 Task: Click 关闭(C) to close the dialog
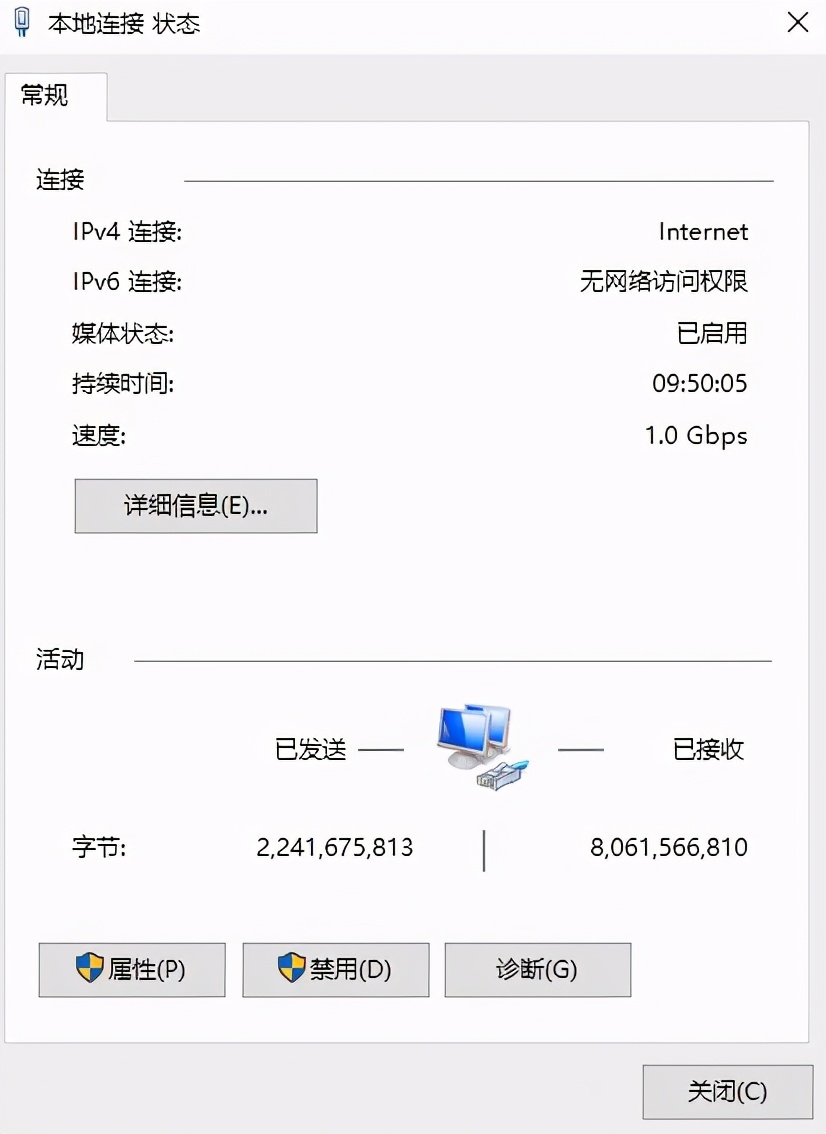coord(727,1091)
